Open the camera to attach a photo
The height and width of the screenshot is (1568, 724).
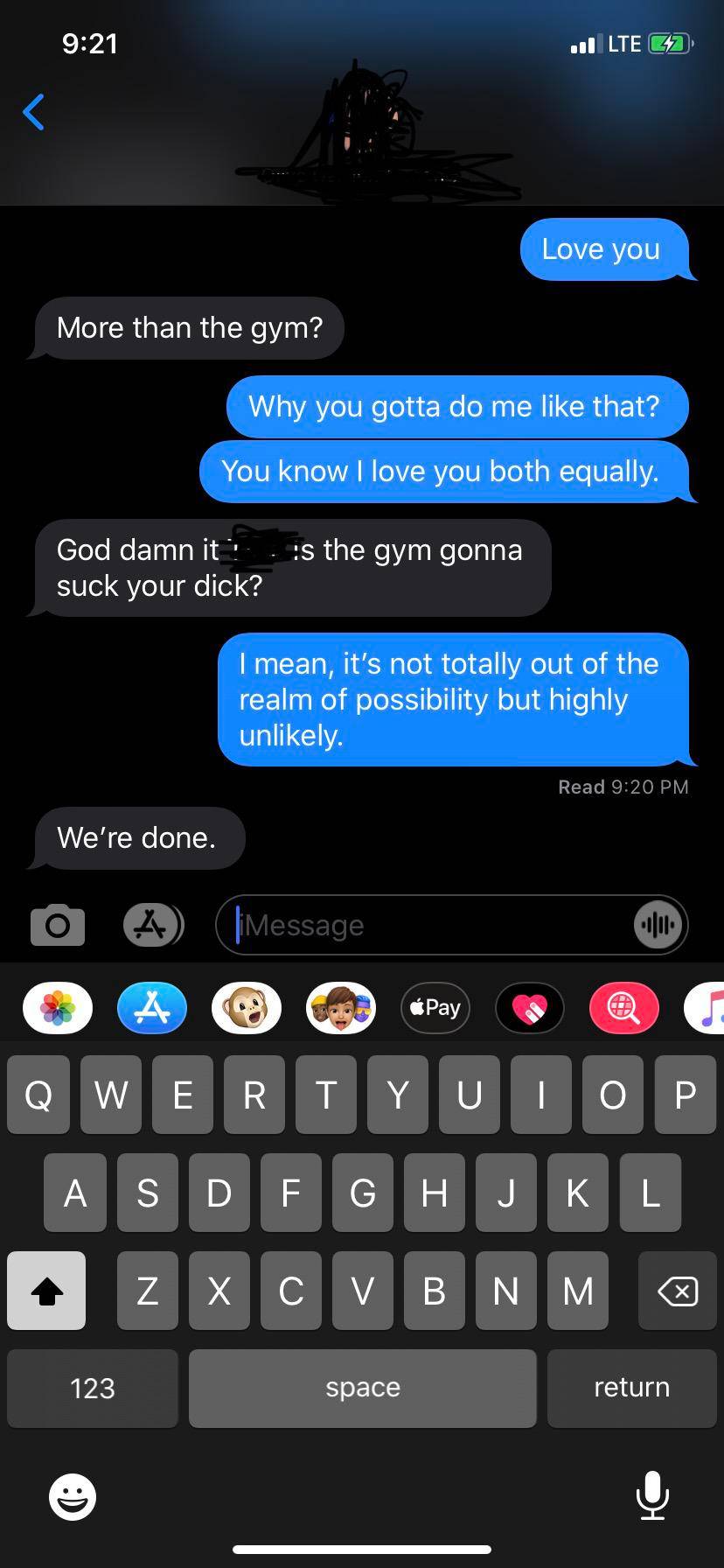pos(56,925)
